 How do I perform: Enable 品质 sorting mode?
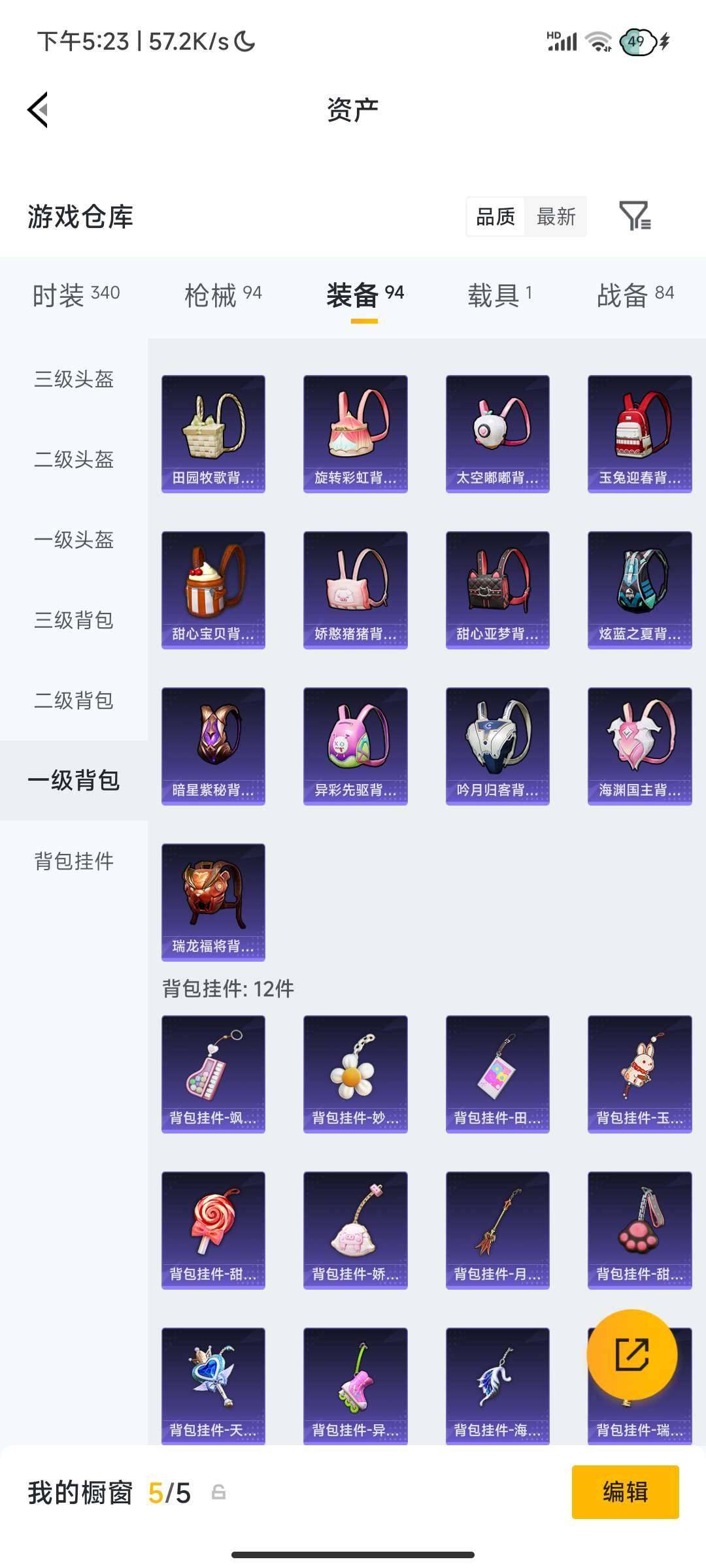click(496, 217)
